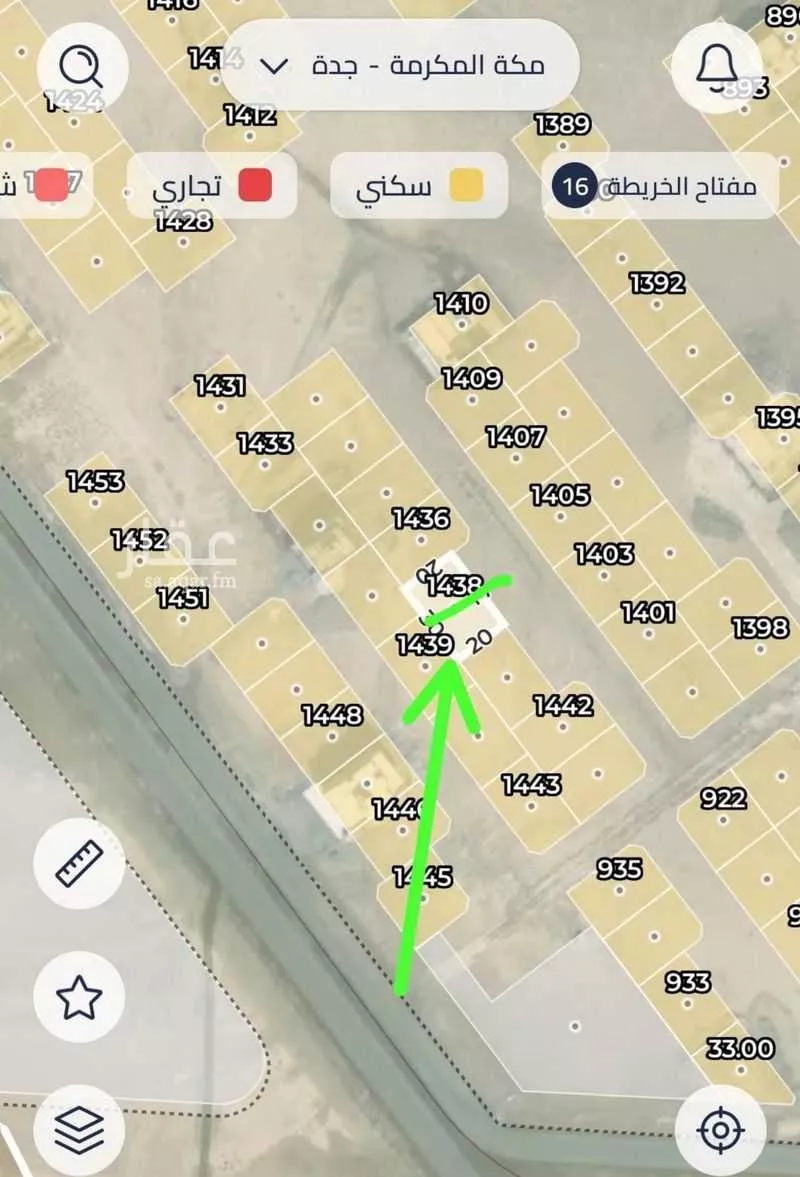Open the star favorites button
800x1177 pixels.
click(x=79, y=996)
